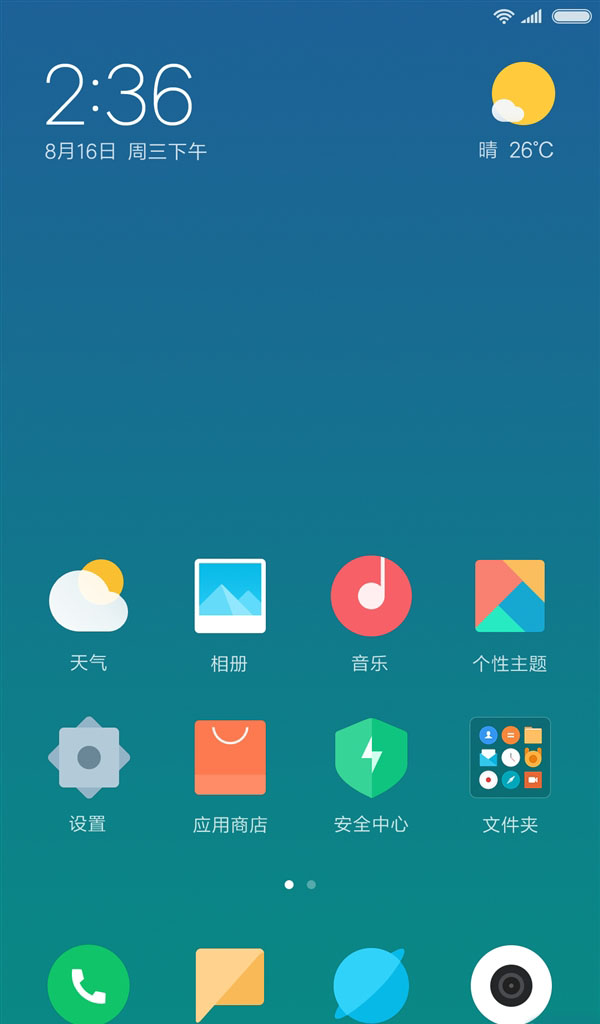Open 个性主题 themes app

click(510, 597)
